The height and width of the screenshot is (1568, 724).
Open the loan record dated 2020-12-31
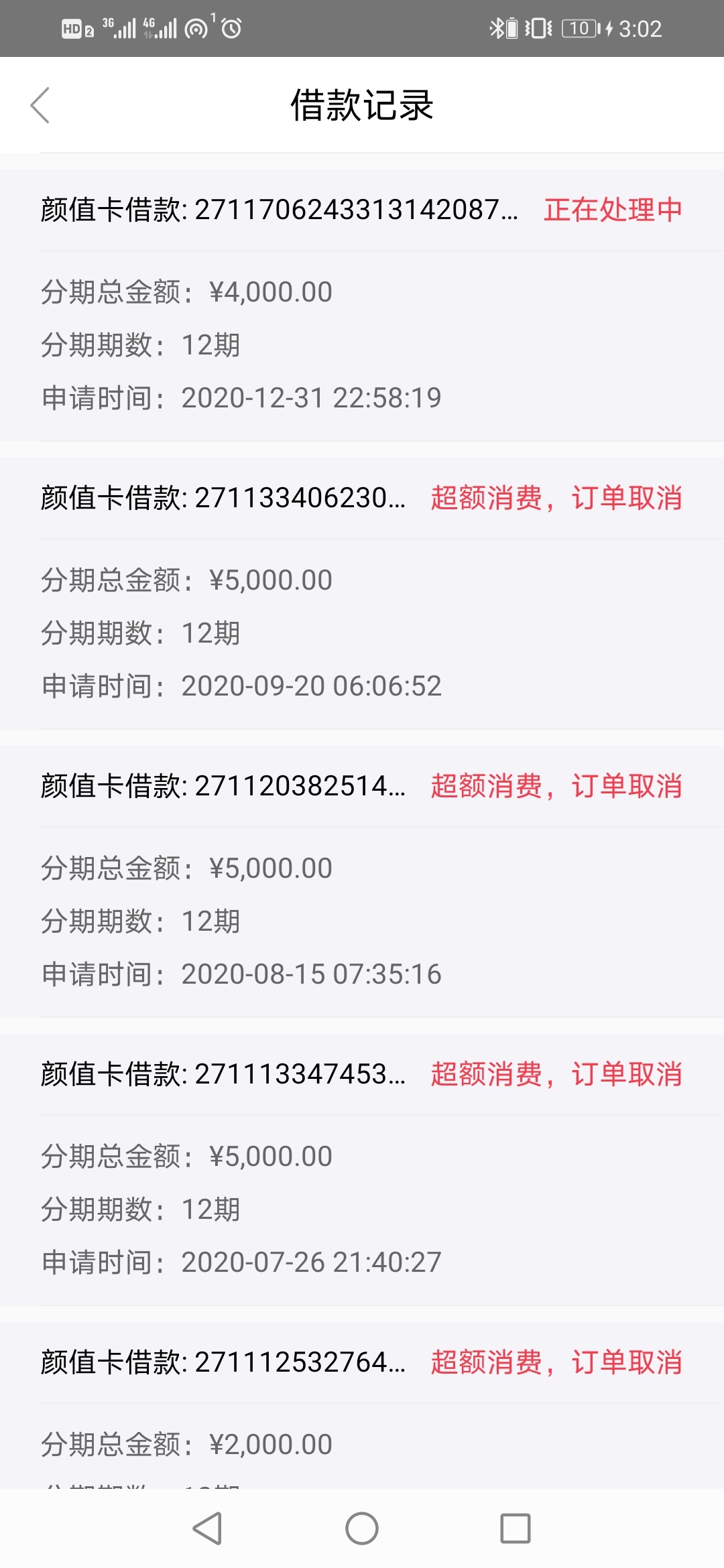(362, 305)
